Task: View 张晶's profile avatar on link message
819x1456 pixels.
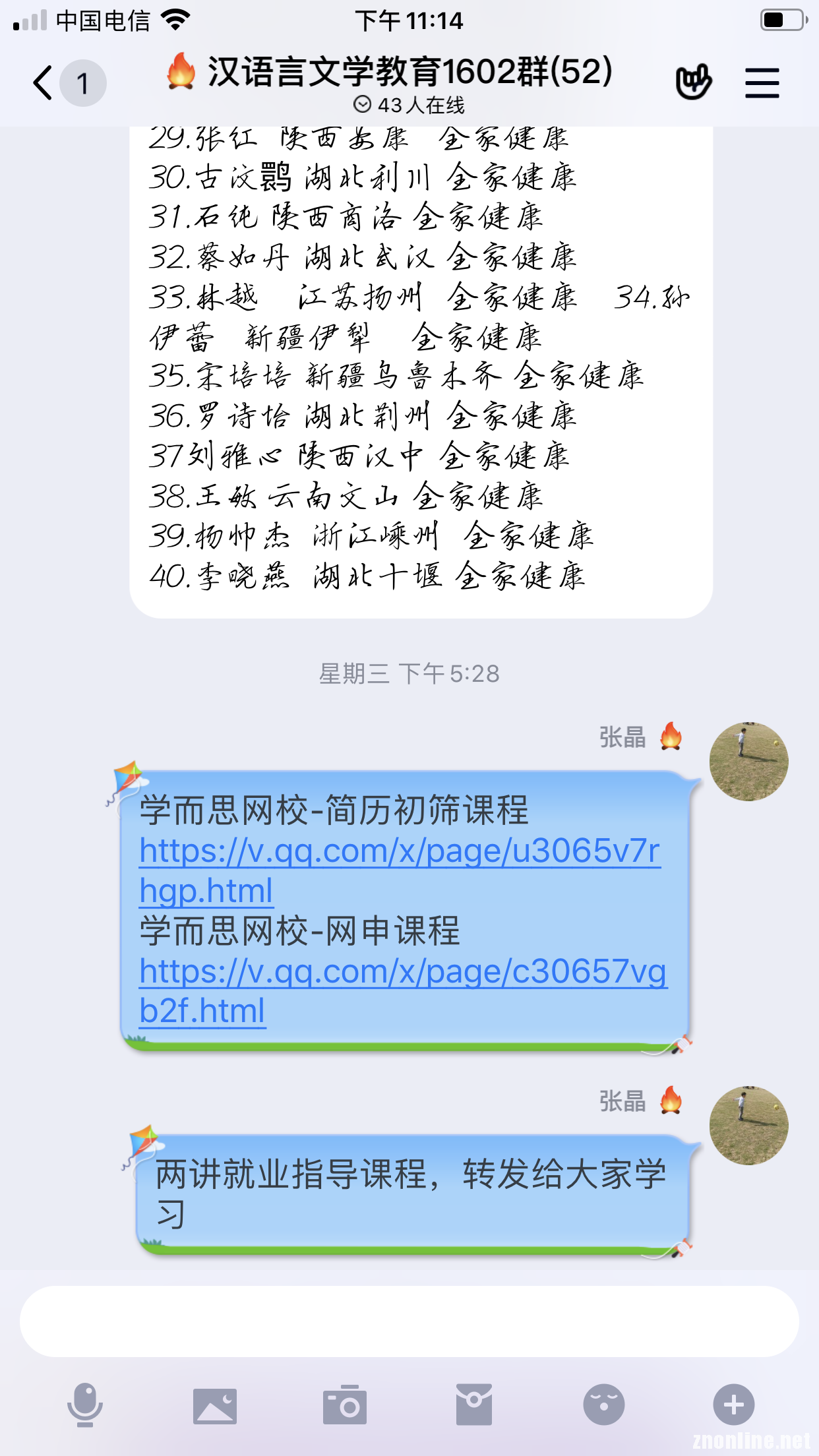Action: tap(749, 762)
